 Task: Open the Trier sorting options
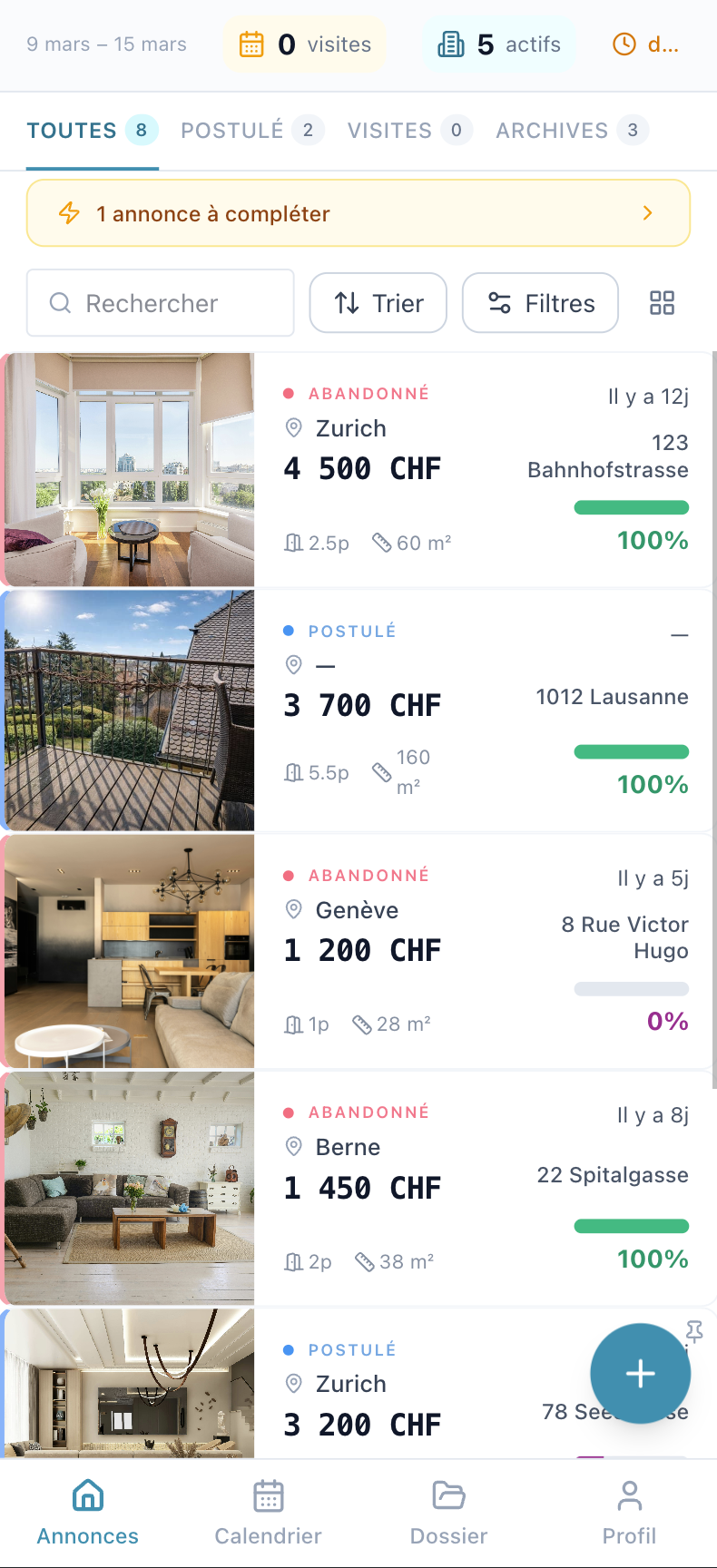tap(378, 302)
